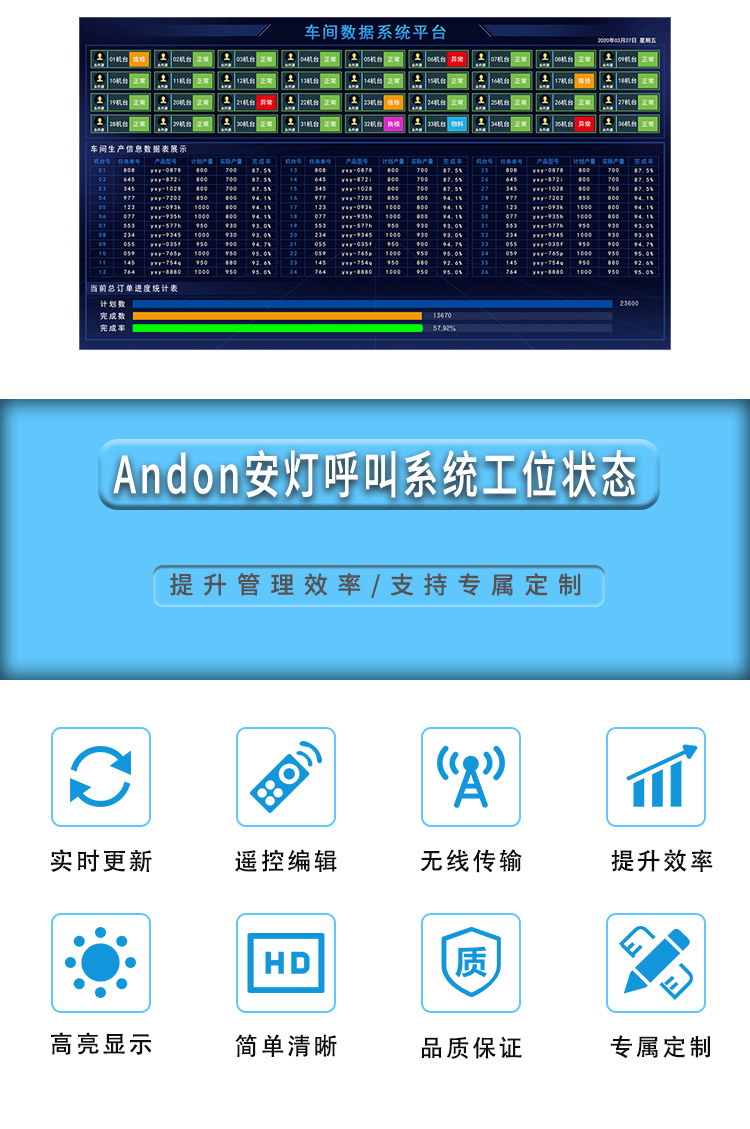Click the HD screen icon above 简单清晰

coord(285,963)
